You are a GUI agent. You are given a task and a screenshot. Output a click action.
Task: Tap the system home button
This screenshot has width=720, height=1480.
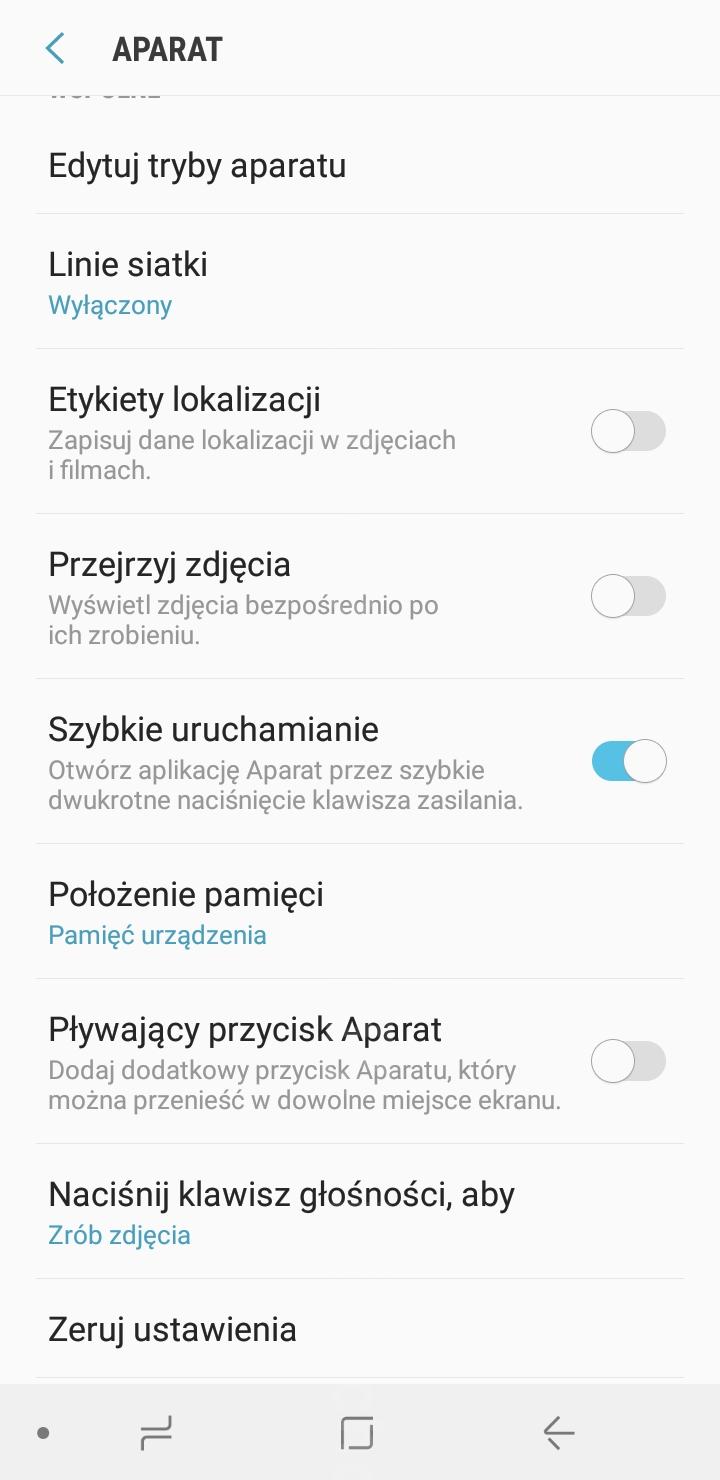(x=357, y=1433)
